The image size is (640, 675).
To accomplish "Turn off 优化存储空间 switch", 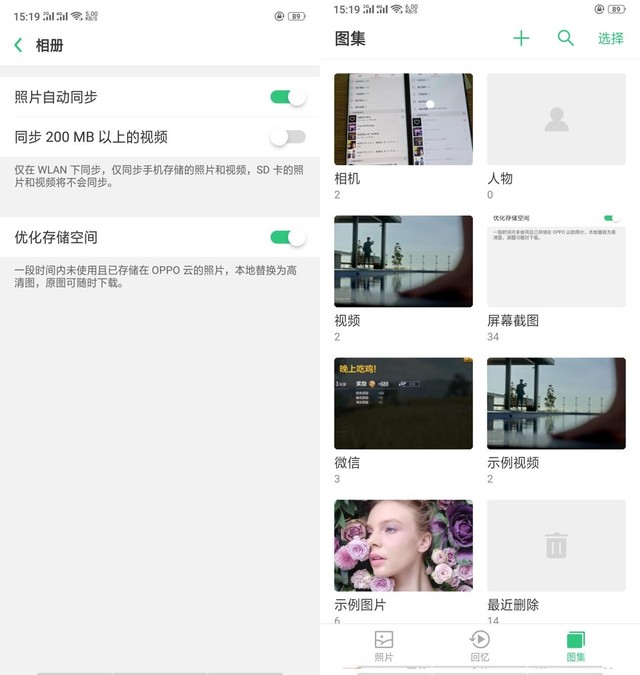I will [x=287, y=237].
